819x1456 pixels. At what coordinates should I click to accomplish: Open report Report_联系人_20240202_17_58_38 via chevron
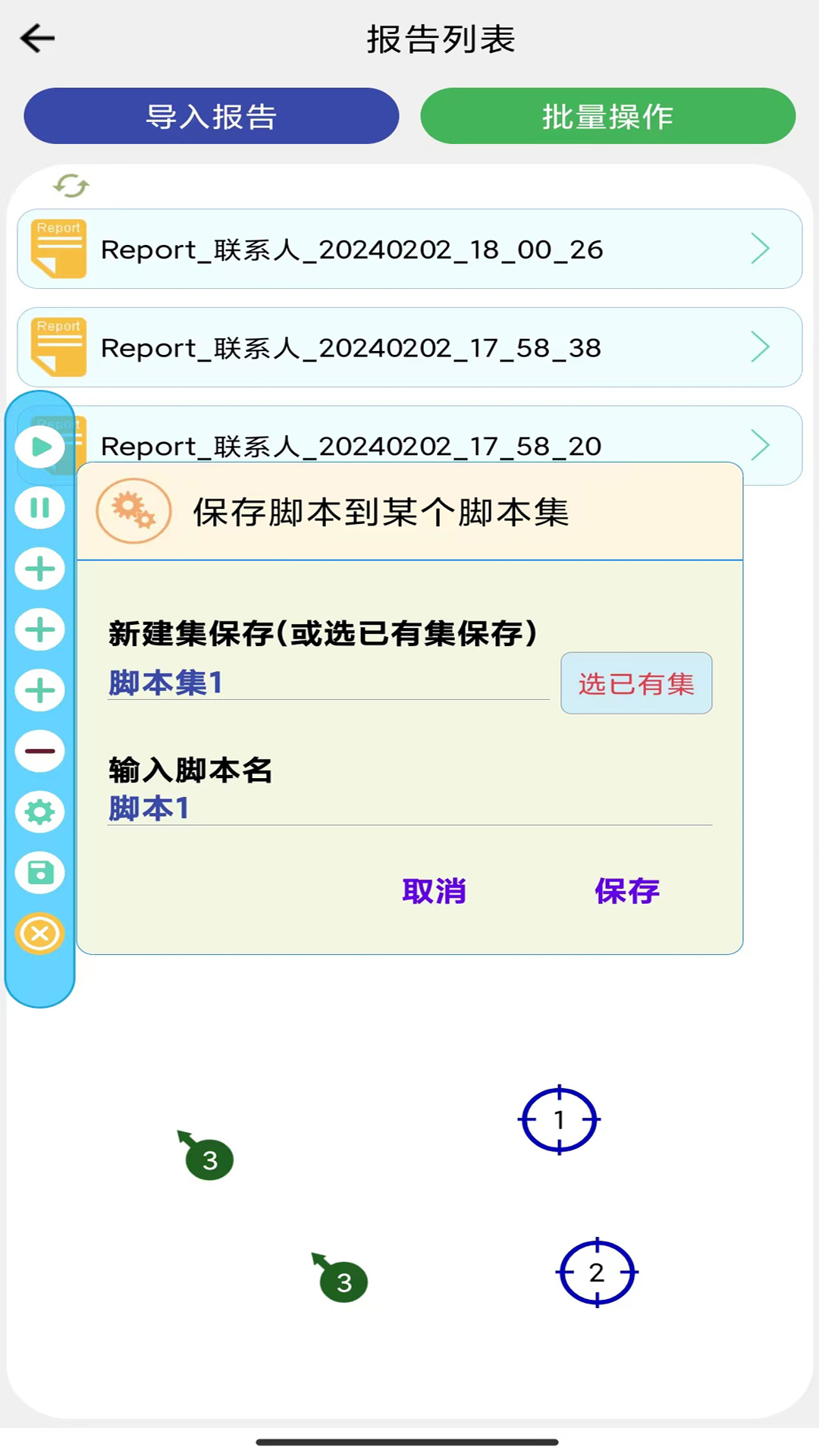(x=761, y=347)
